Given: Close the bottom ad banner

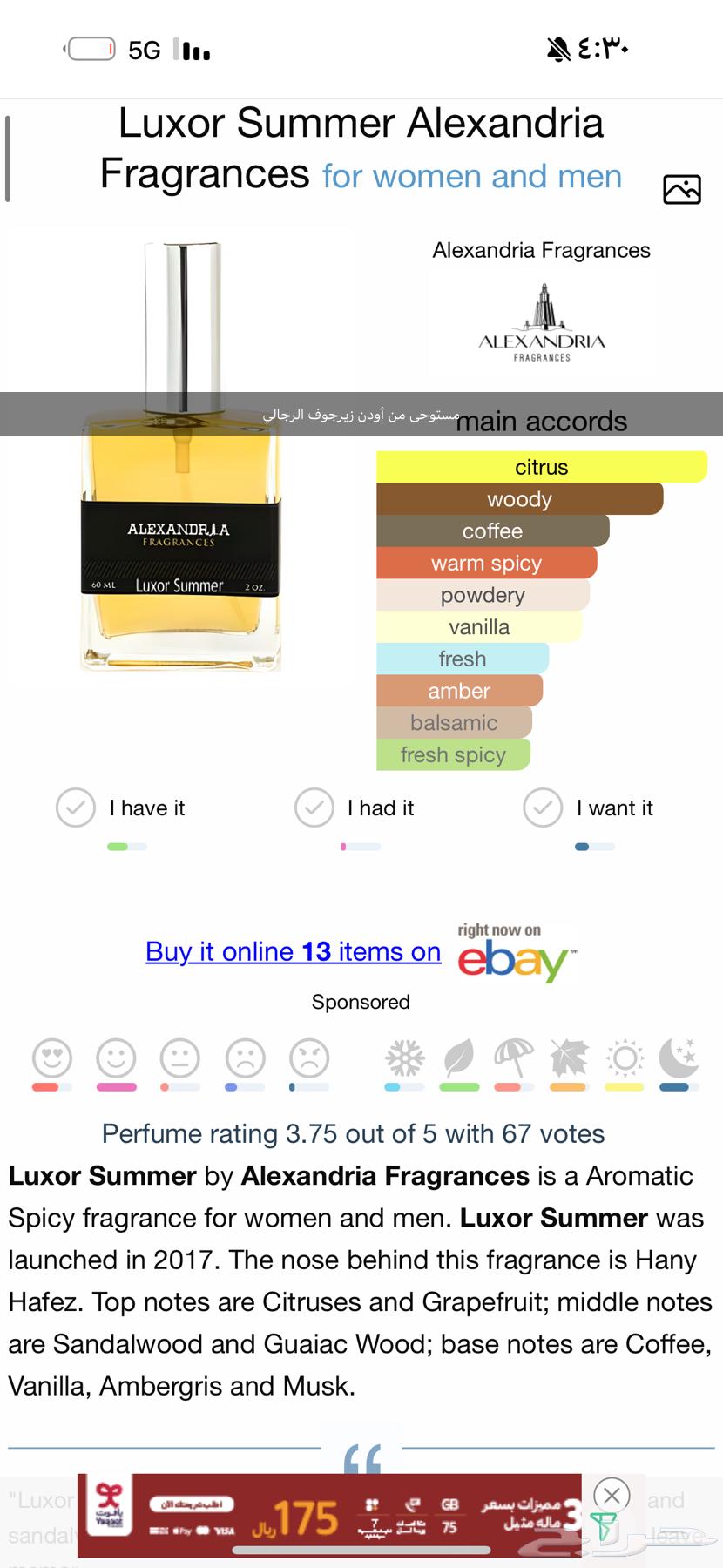Looking at the screenshot, I should tap(612, 1495).
